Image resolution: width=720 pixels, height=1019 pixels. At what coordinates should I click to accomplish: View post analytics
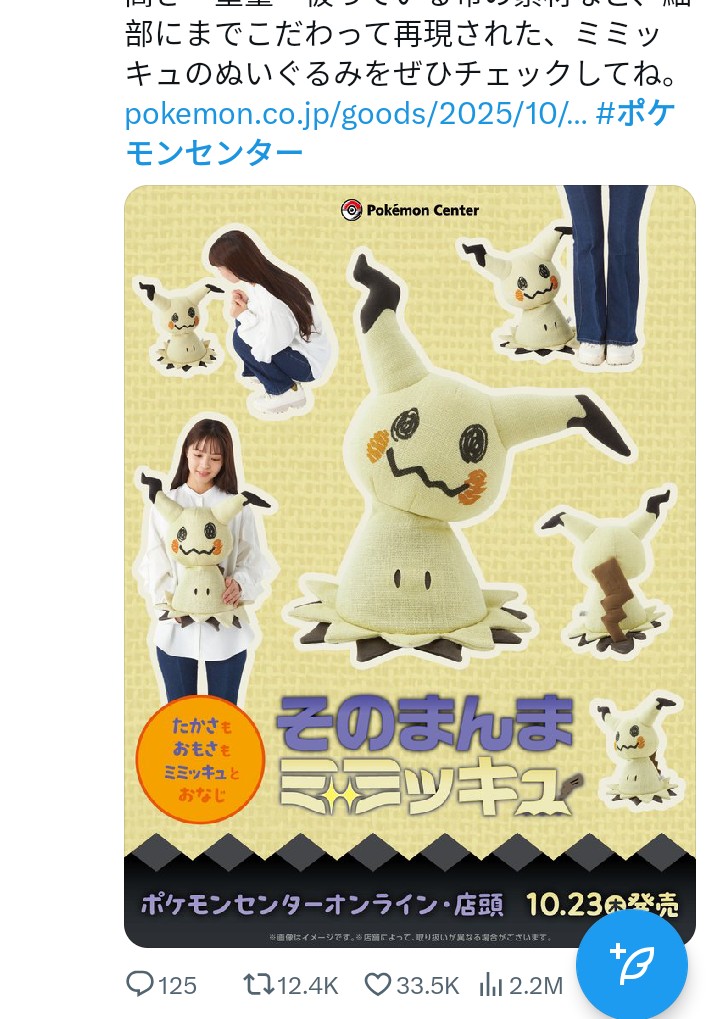(x=492, y=985)
